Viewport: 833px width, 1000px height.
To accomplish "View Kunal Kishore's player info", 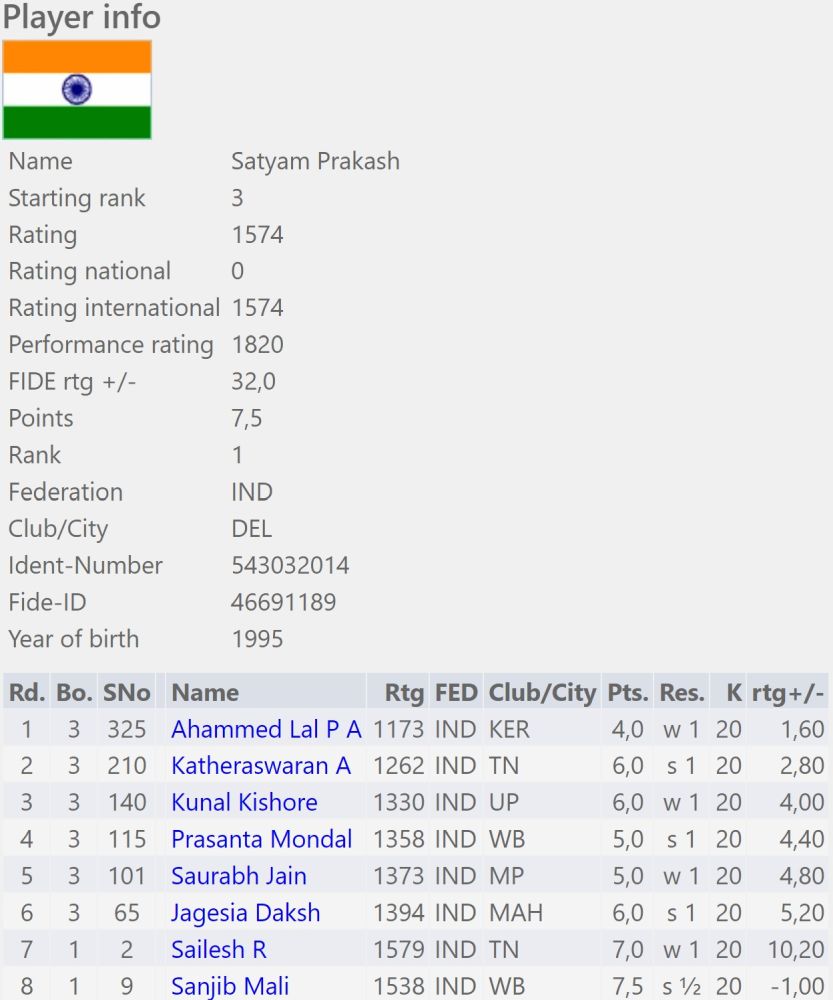I will click(x=244, y=802).
